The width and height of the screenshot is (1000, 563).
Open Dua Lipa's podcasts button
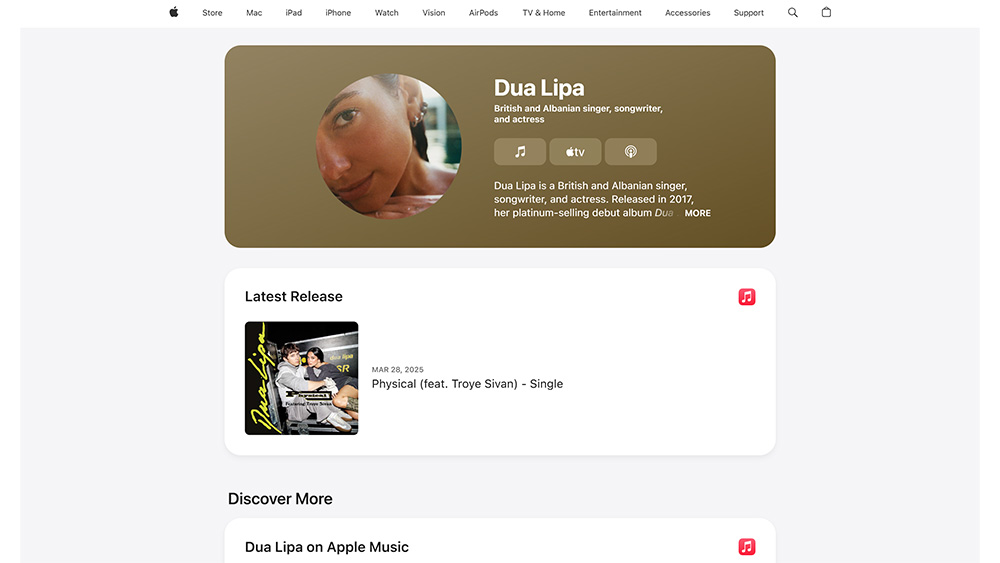click(631, 152)
